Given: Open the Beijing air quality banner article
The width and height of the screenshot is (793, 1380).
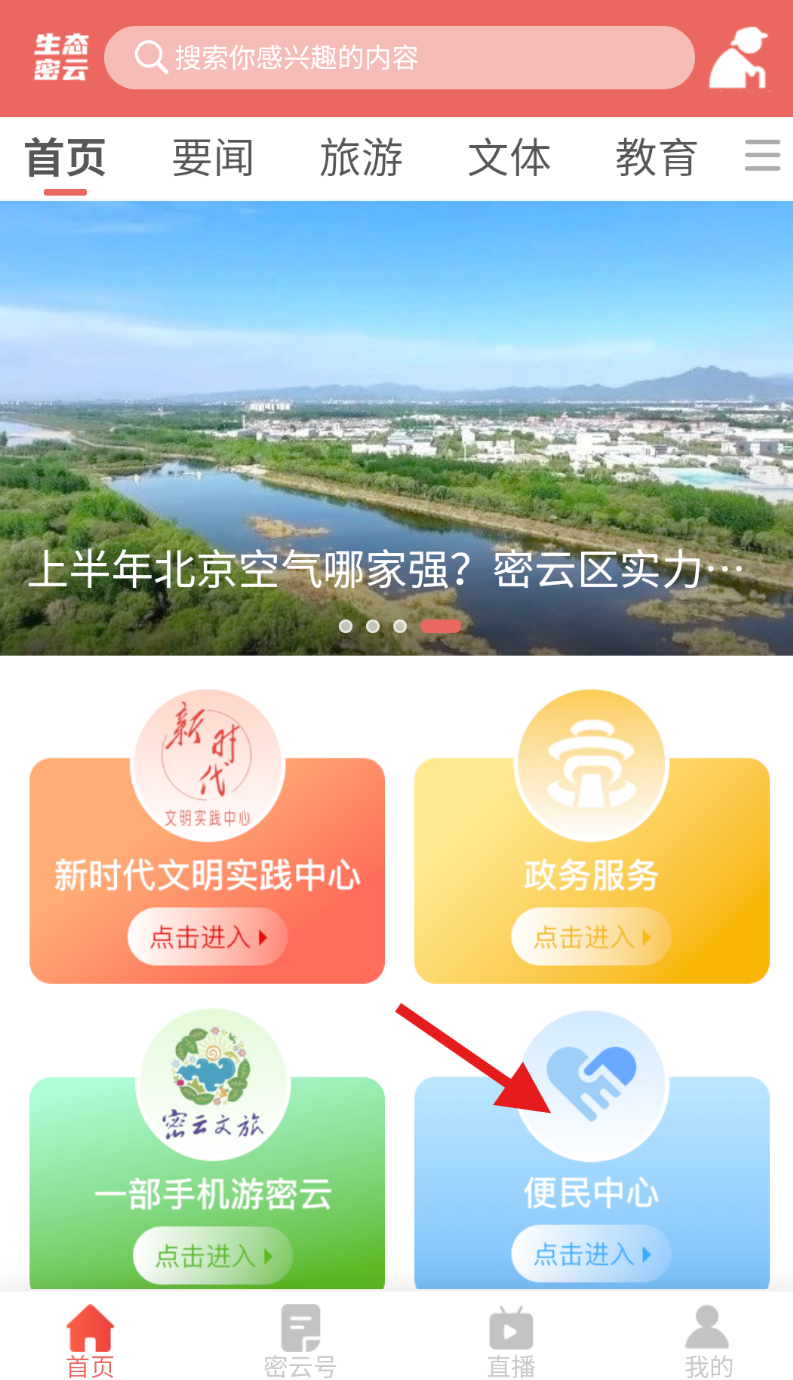Looking at the screenshot, I should 396,430.
